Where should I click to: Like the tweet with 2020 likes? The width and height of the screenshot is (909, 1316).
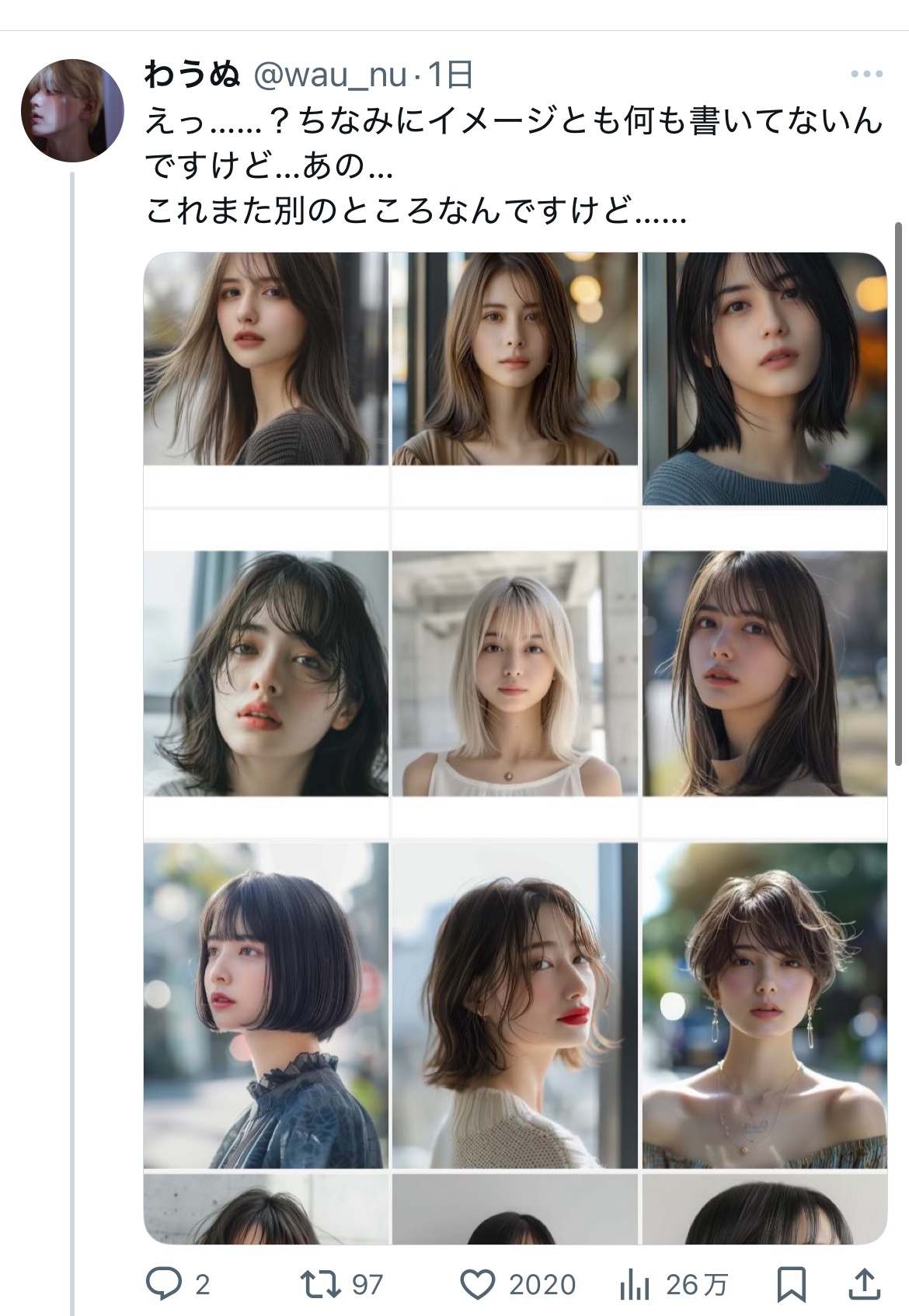[x=479, y=1284]
